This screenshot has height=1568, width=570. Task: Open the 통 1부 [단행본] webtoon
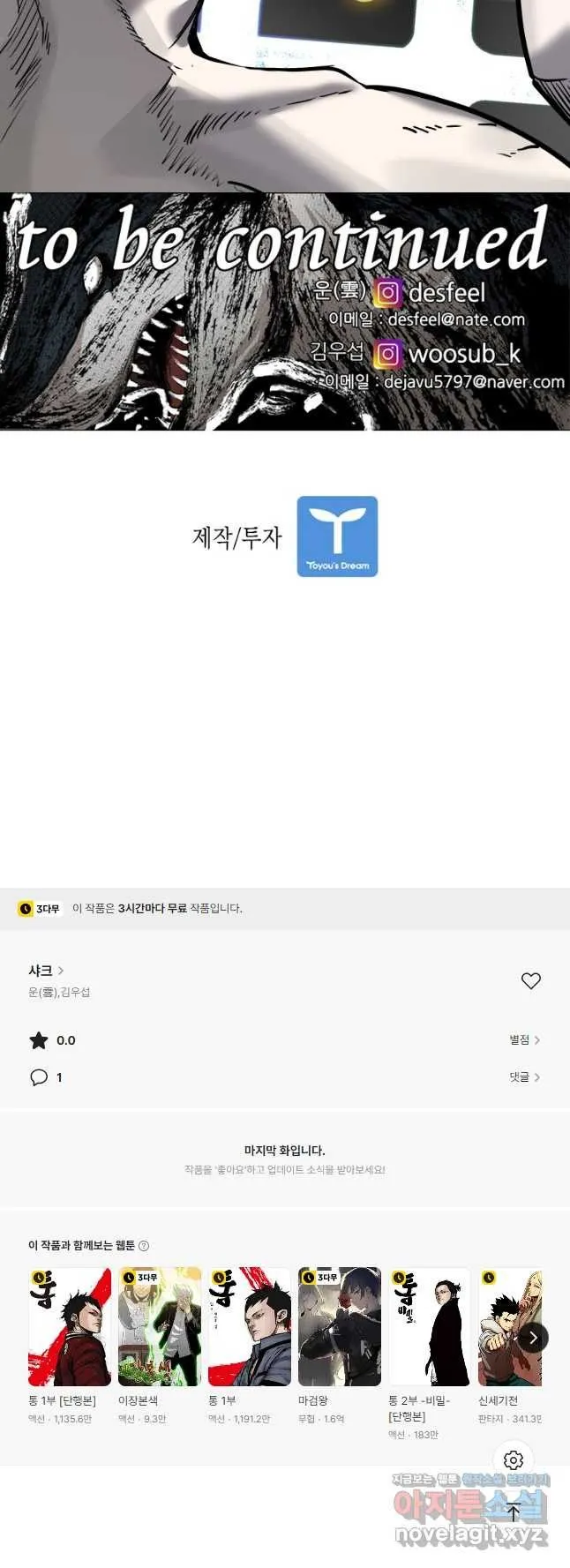[70, 1326]
